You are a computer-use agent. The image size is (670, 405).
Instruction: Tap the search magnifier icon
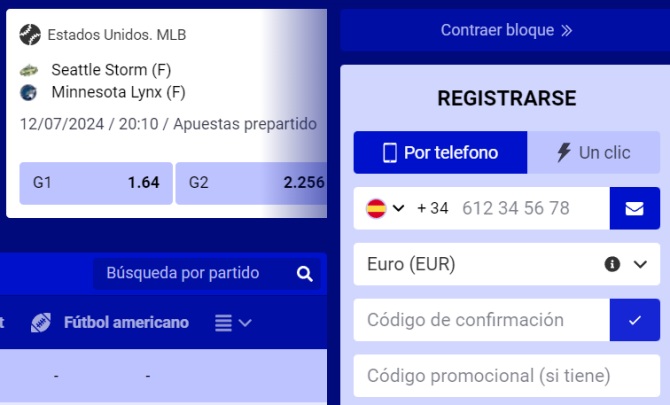coord(304,273)
